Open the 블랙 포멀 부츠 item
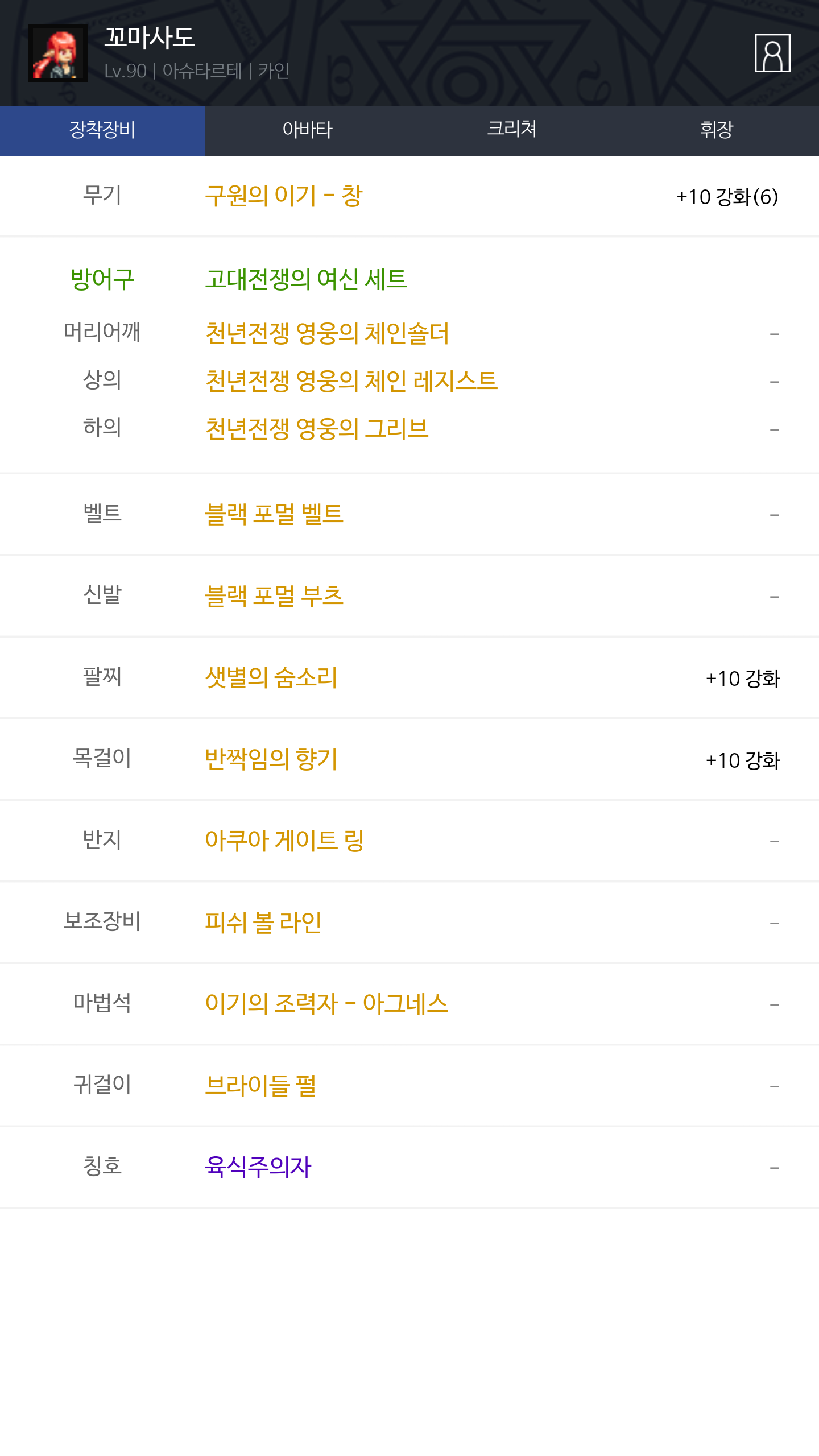This screenshot has height=1456, width=819. 274,596
